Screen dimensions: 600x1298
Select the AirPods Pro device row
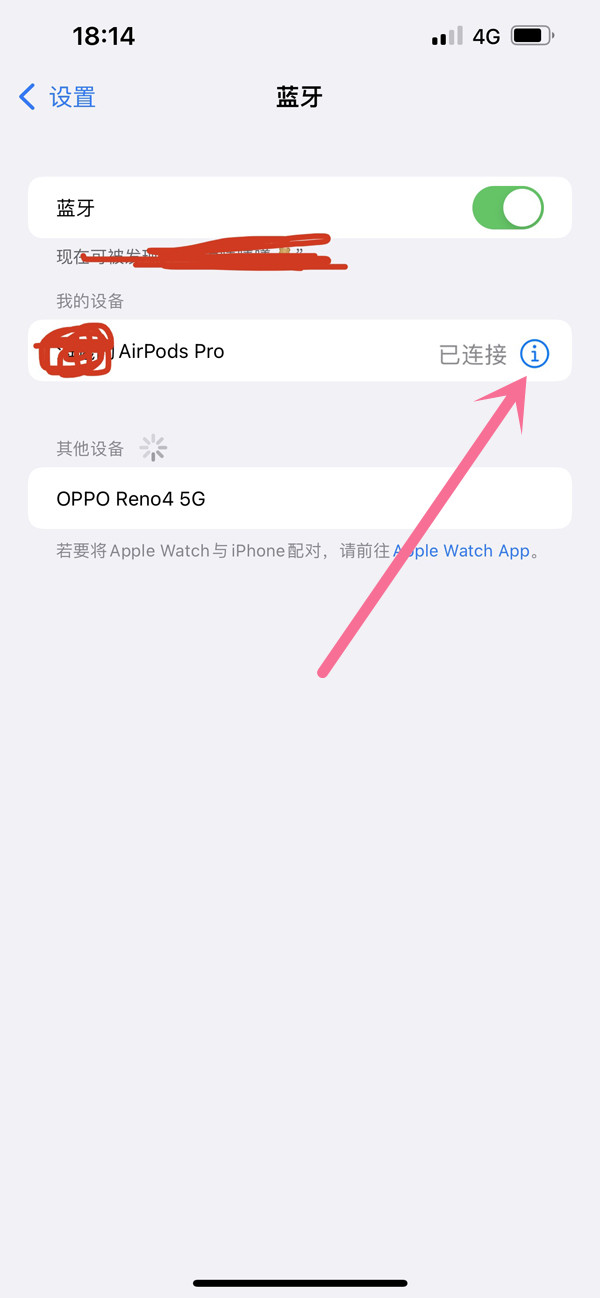point(250,352)
